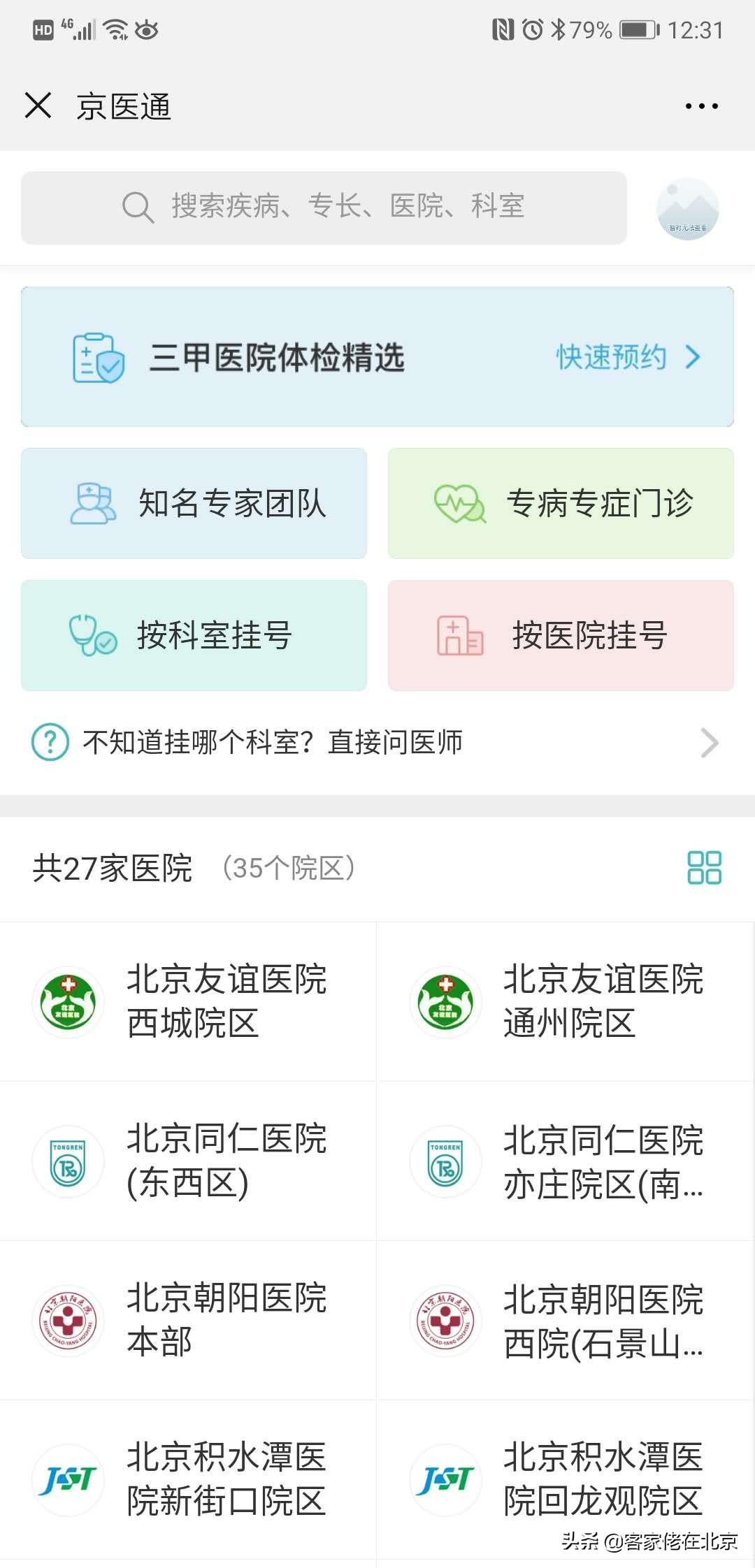Viewport: 755px width, 1568px height.
Task: Tap the user avatar beside the search bar
Action: pyautogui.click(x=689, y=207)
